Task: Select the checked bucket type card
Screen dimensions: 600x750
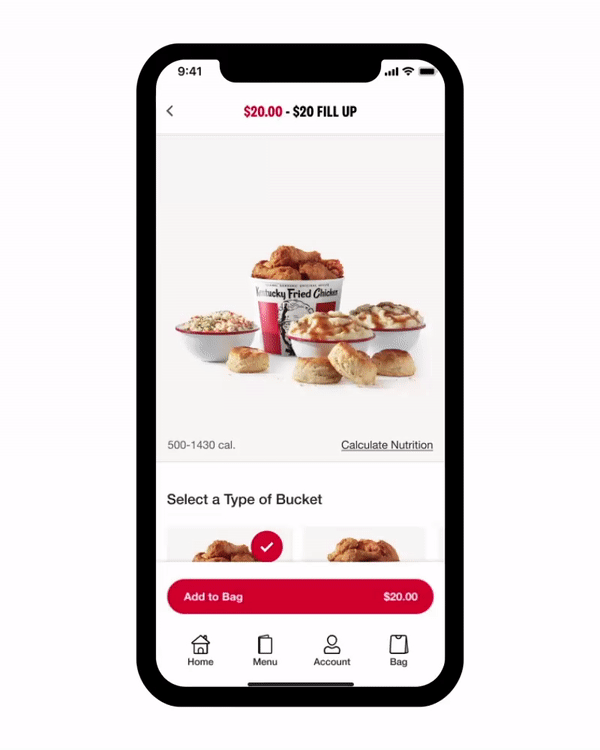Action: 230,548
